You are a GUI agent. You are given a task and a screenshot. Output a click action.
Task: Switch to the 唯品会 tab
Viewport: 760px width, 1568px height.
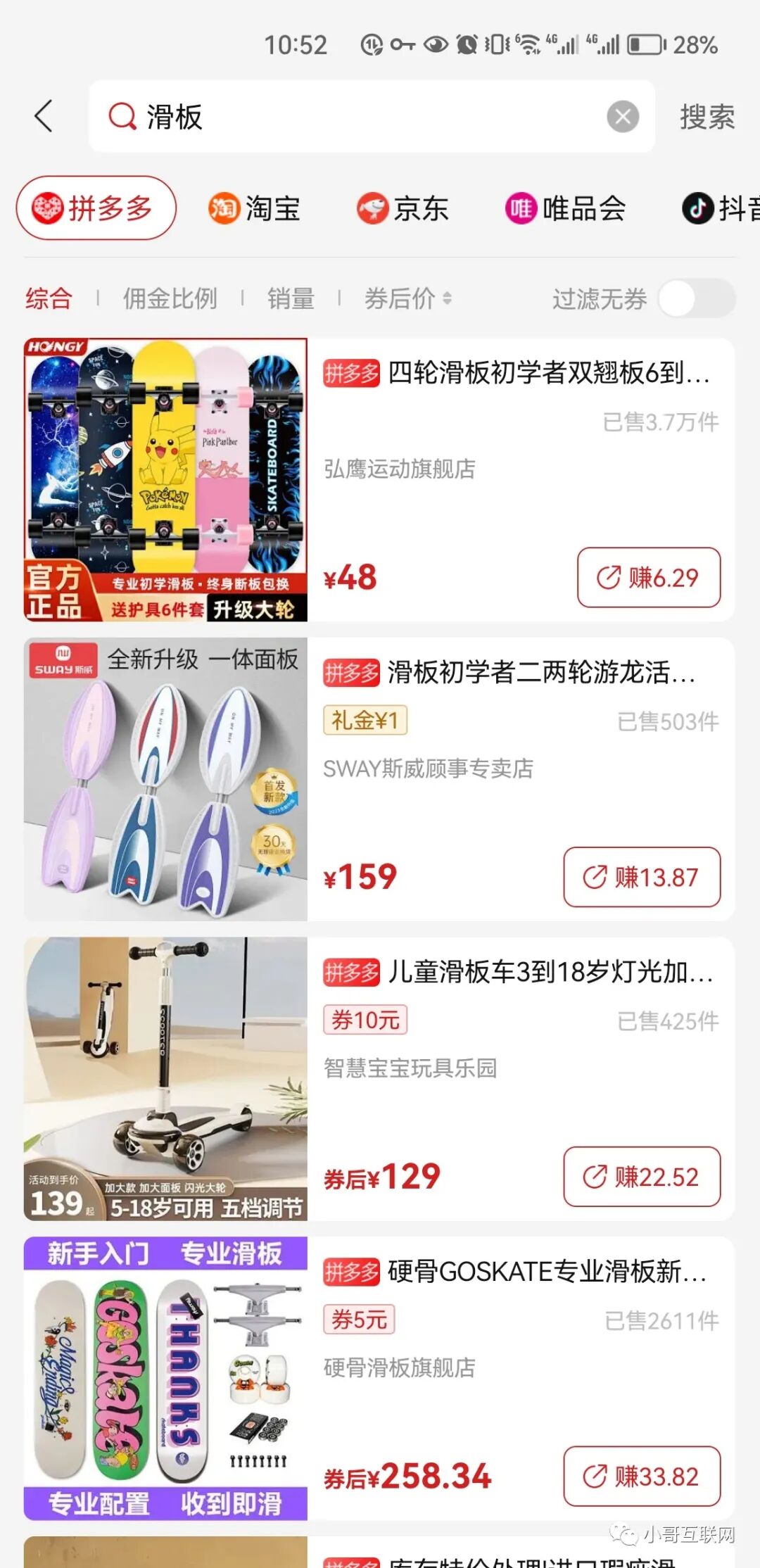566,208
